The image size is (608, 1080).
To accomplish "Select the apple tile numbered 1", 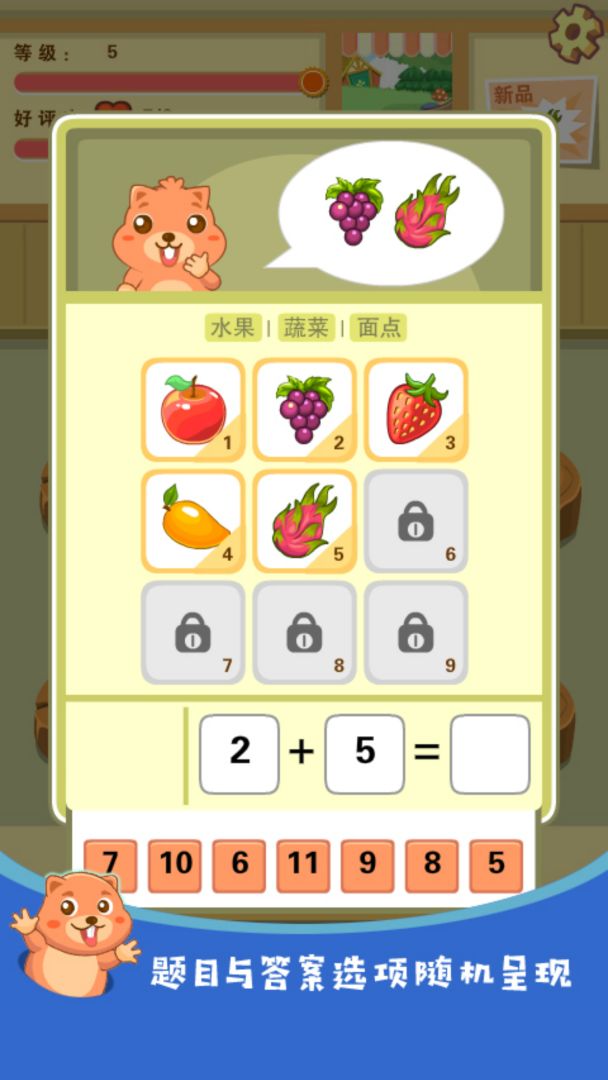I will [193, 409].
